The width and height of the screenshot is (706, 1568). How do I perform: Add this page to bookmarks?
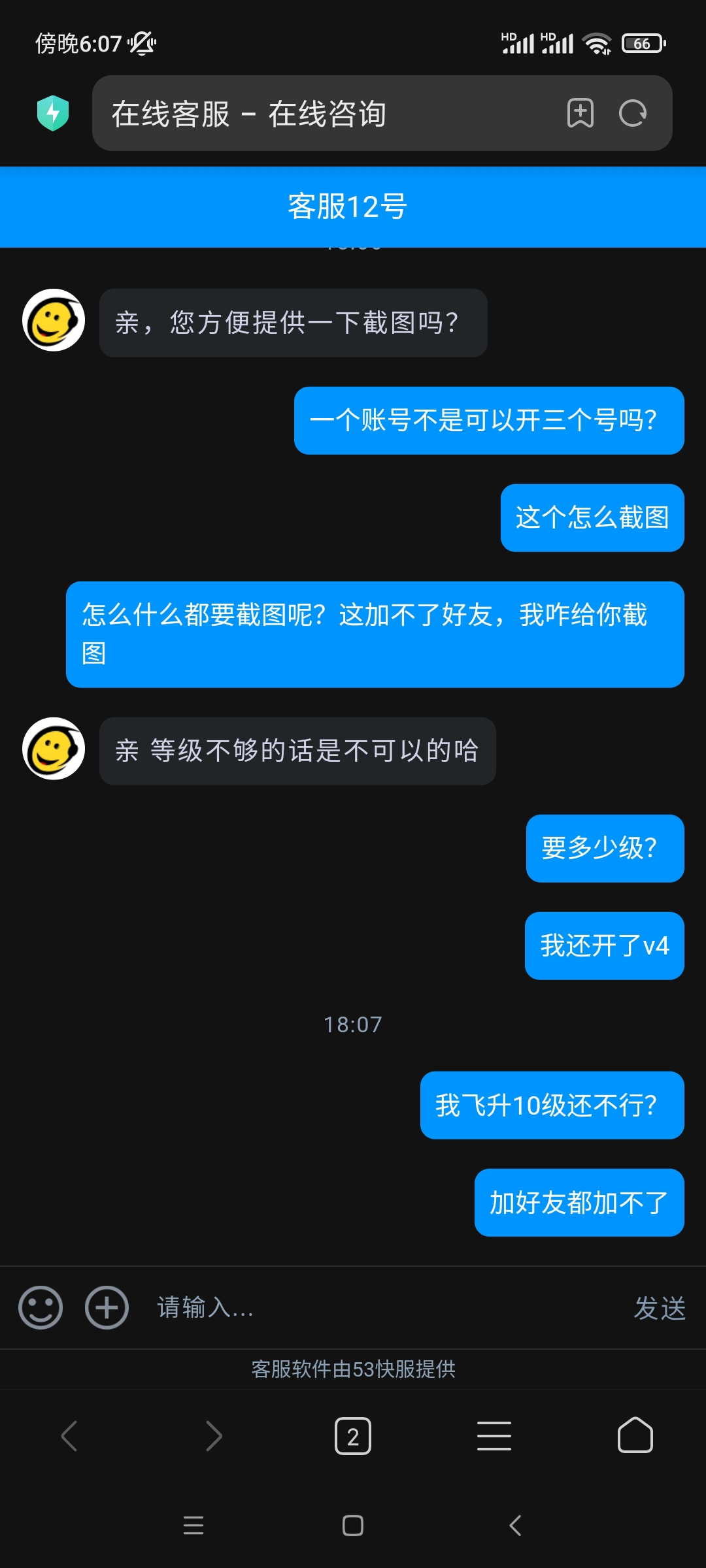pos(580,113)
